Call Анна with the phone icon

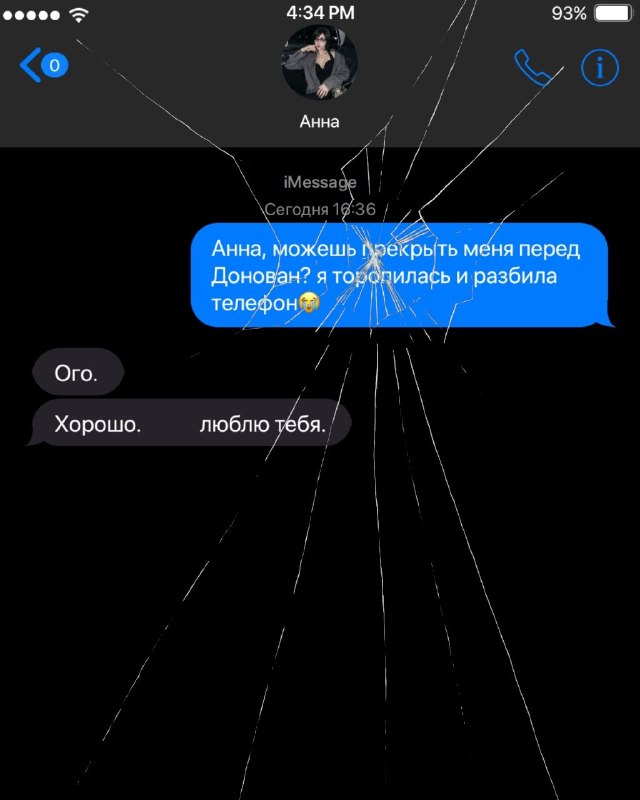pos(533,67)
